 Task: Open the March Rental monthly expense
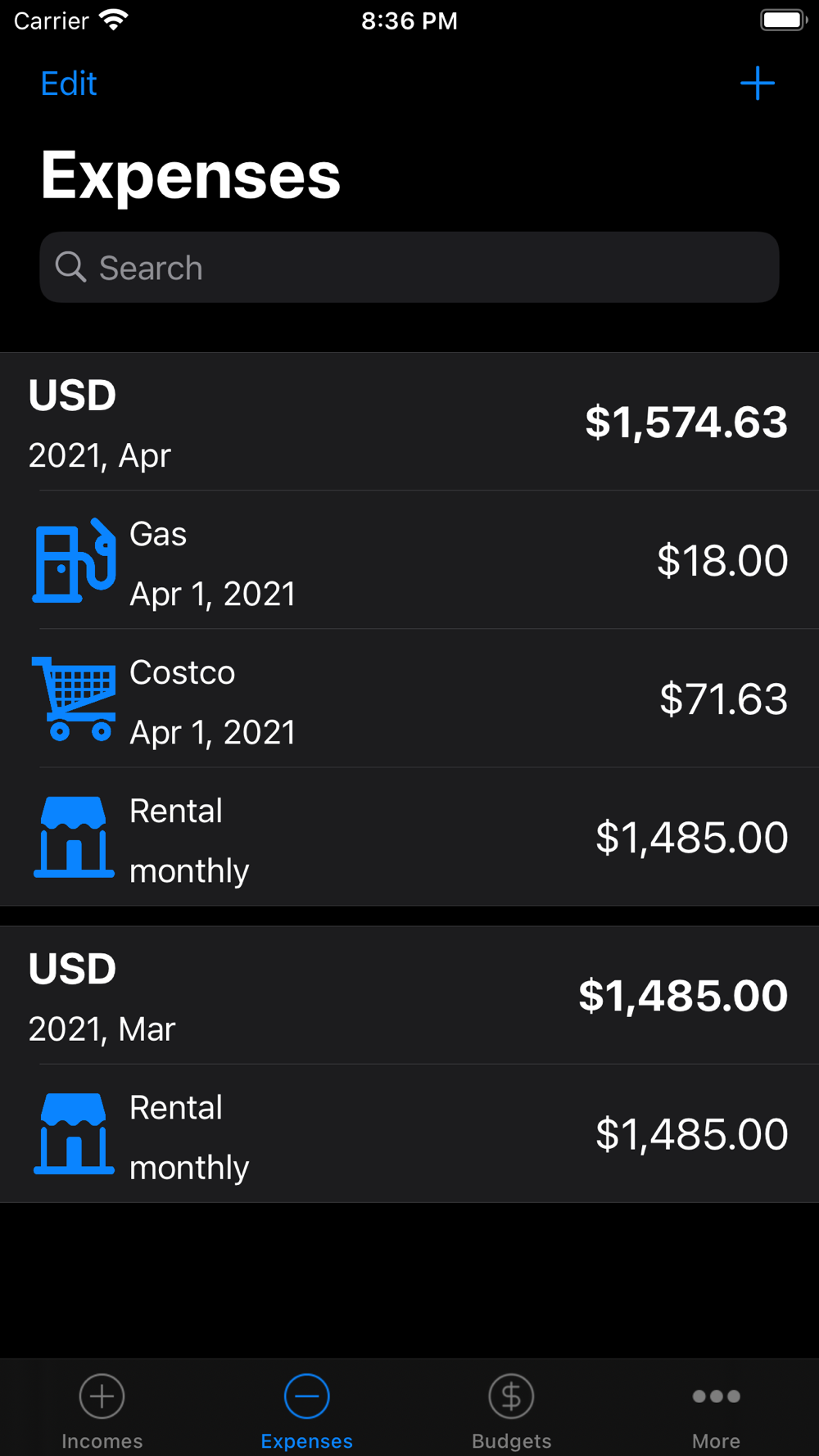[409, 1133]
